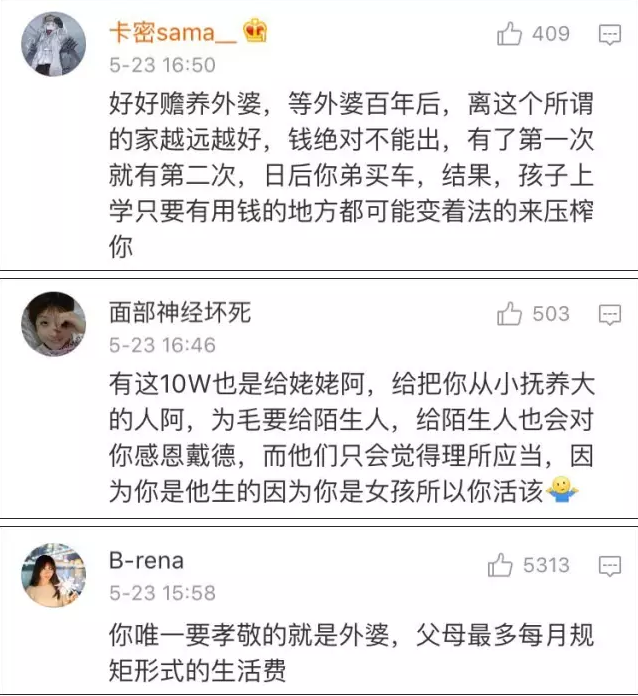Reply to 面部神经坏死's comment
Image resolution: width=638 pixels, height=696 pixels.
(610, 315)
